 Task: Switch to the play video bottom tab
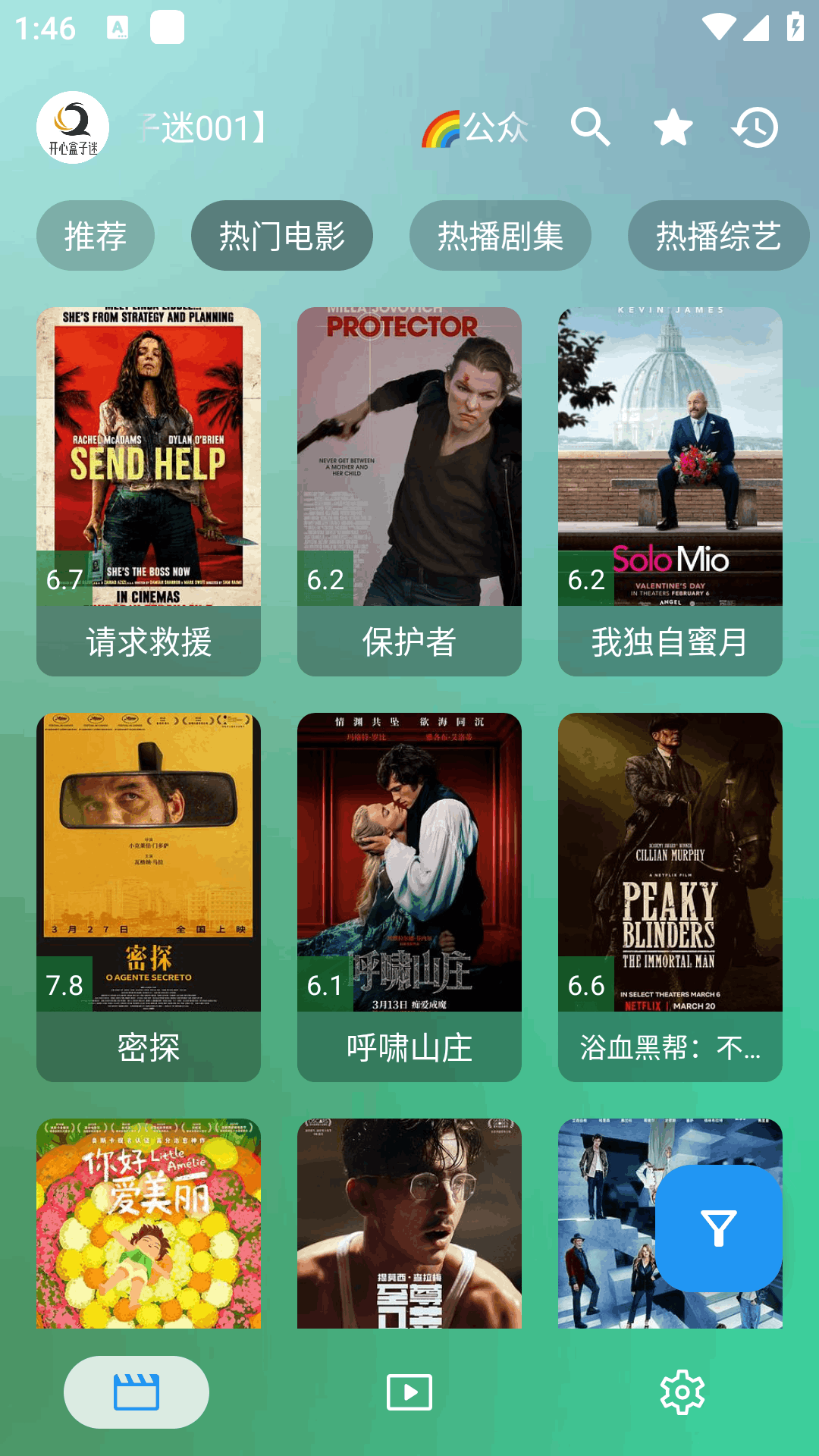point(409,1392)
